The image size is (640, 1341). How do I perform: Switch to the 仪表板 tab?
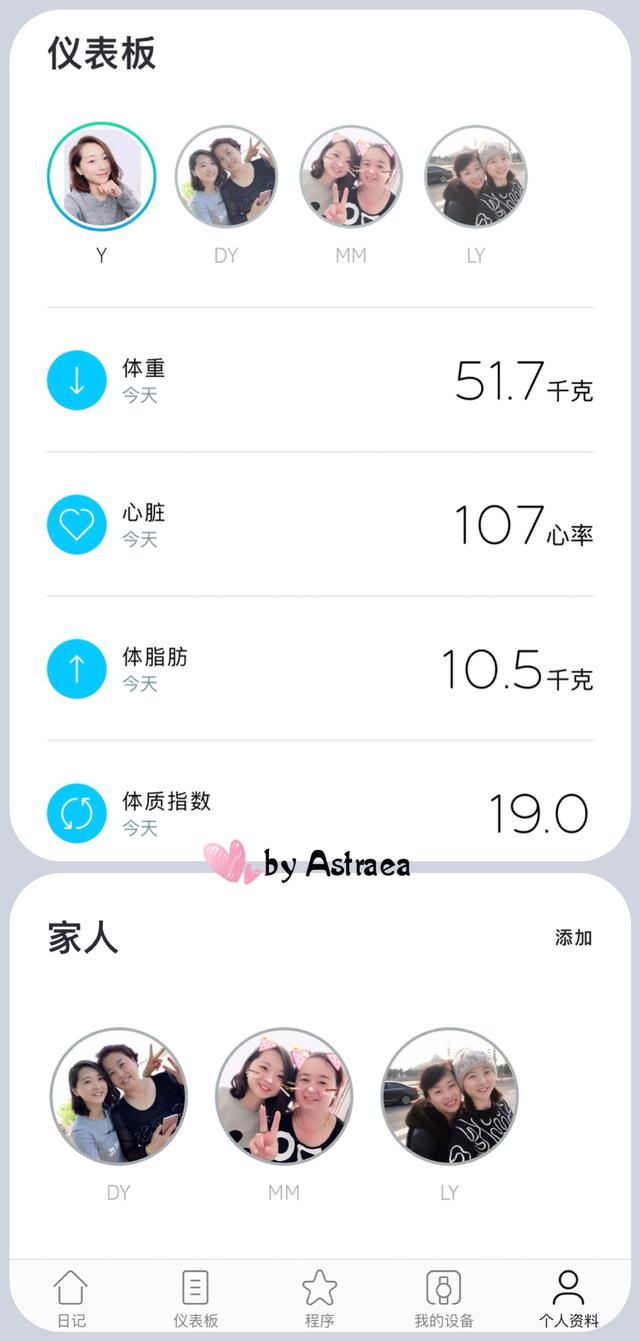point(195,1299)
